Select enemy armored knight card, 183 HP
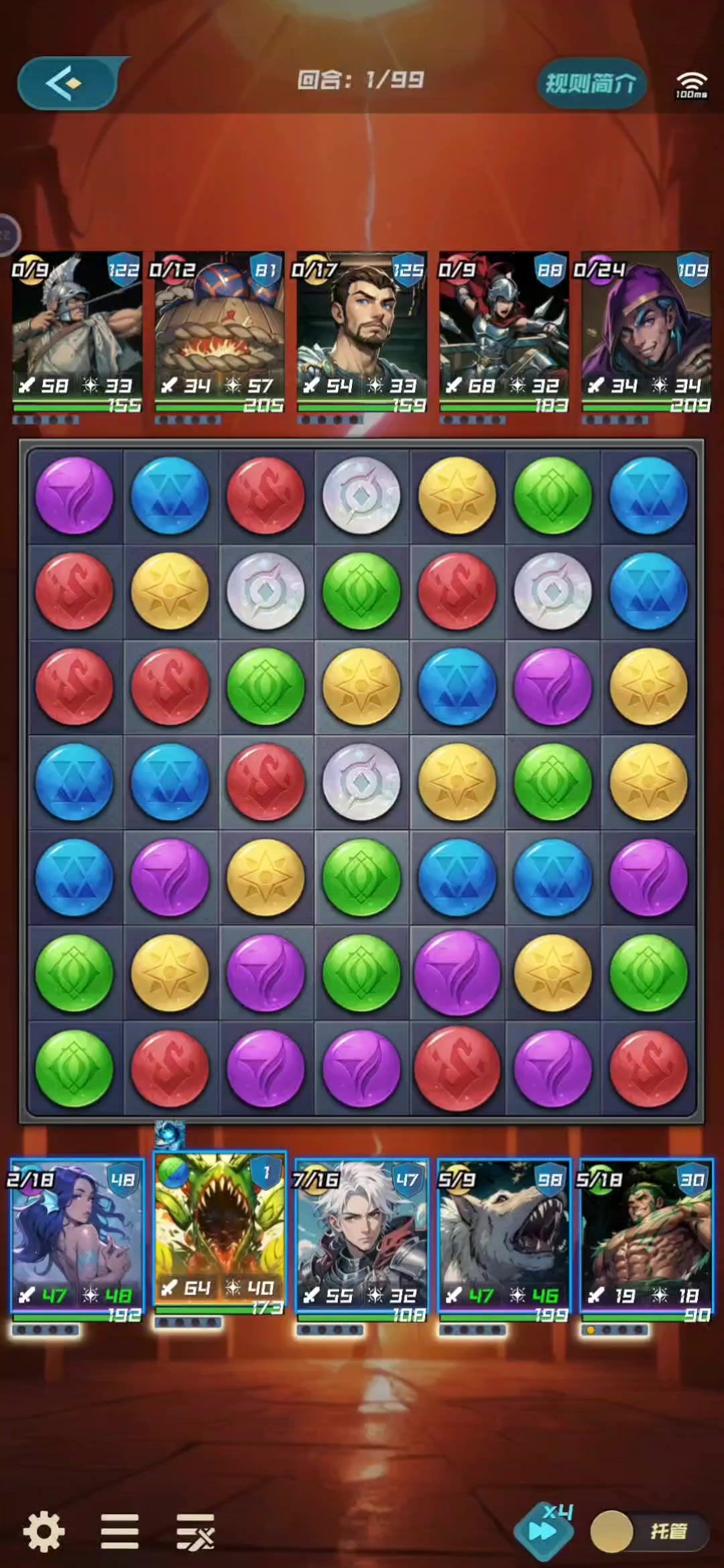This screenshot has width=724, height=1568. [x=503, y=332]
